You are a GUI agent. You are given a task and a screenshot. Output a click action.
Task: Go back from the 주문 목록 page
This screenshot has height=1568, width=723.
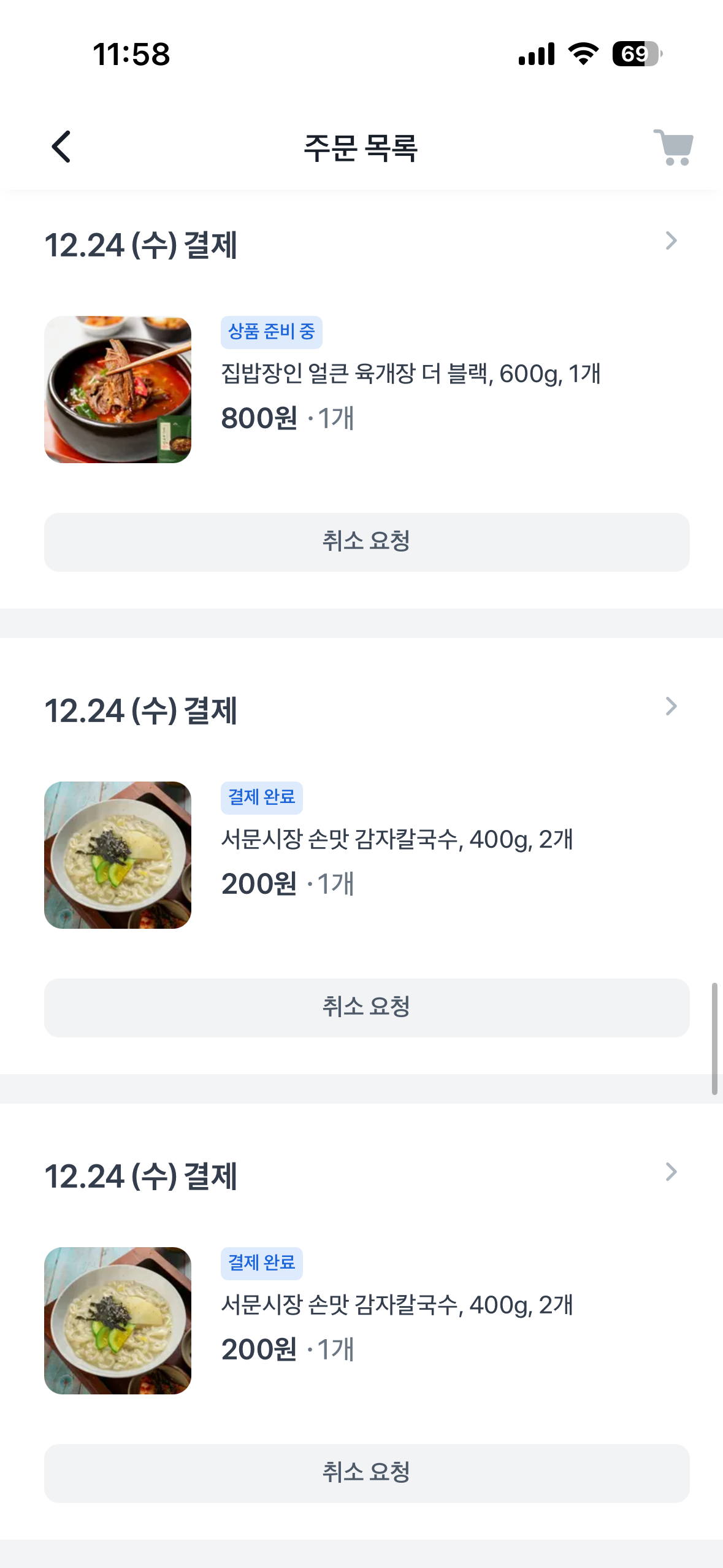pyautogui.click(x=61, y=147)
